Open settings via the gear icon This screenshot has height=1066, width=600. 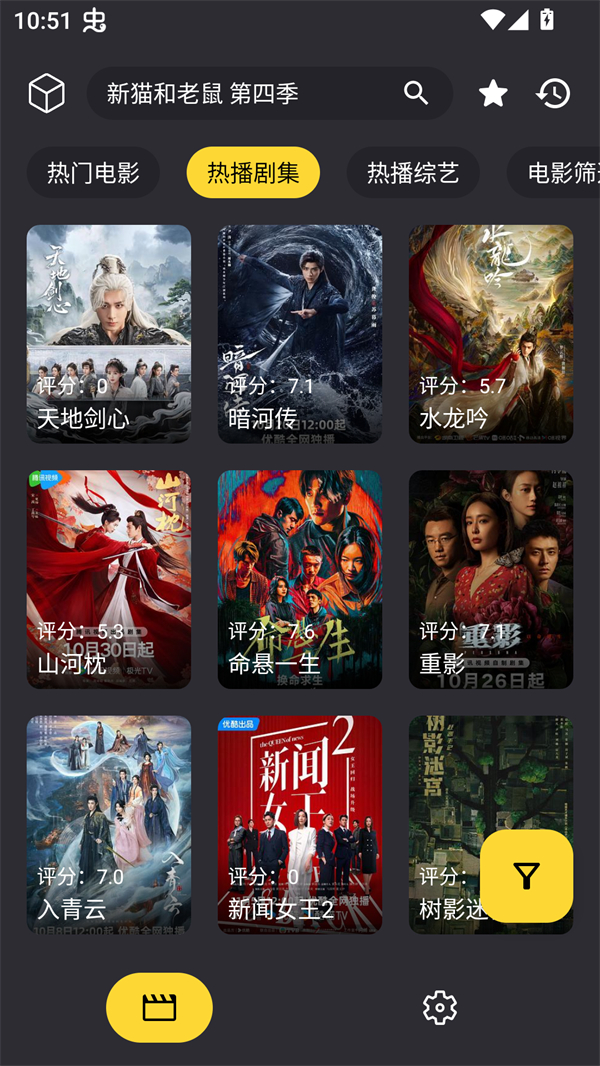pyautogui.click(x=440, y=1007)
